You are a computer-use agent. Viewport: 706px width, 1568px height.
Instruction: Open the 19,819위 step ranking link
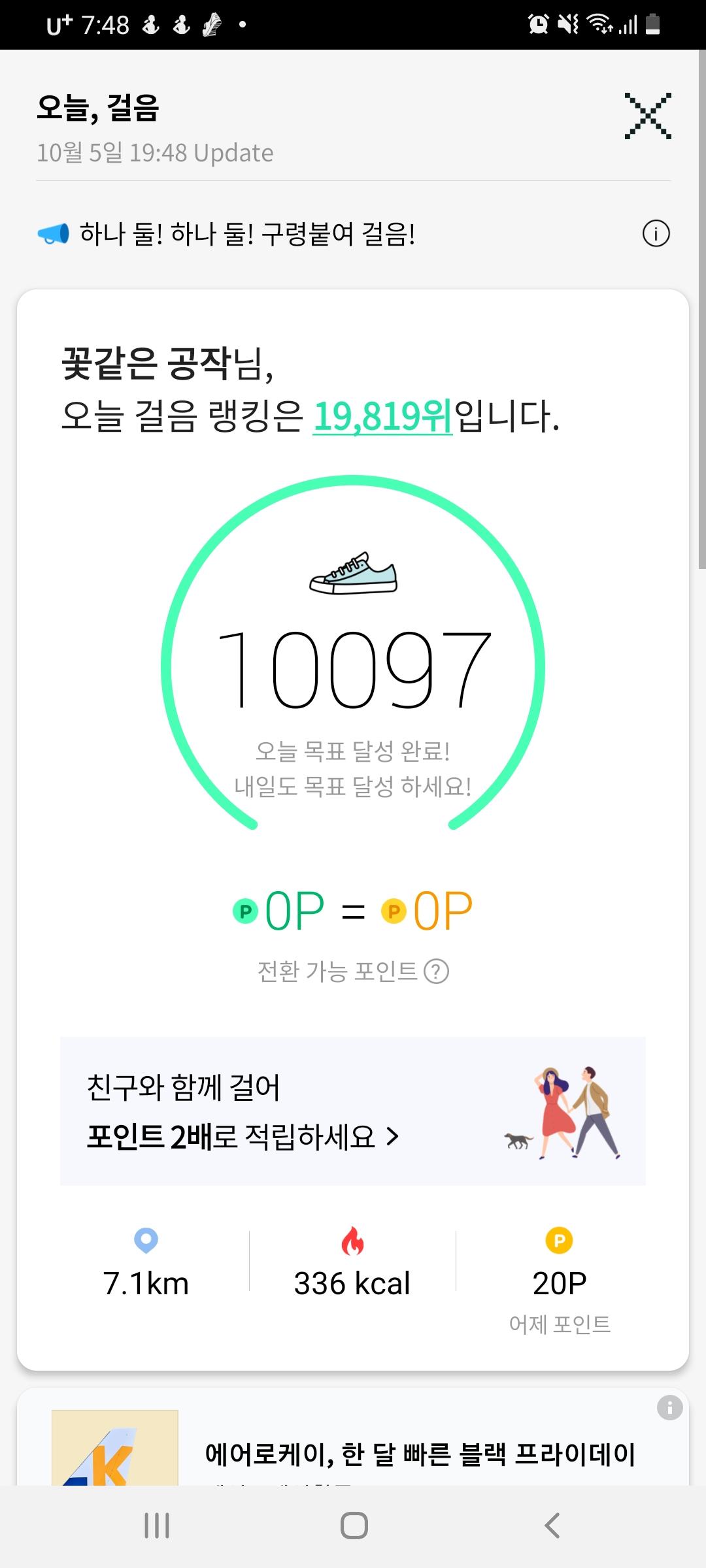(382, 416)
